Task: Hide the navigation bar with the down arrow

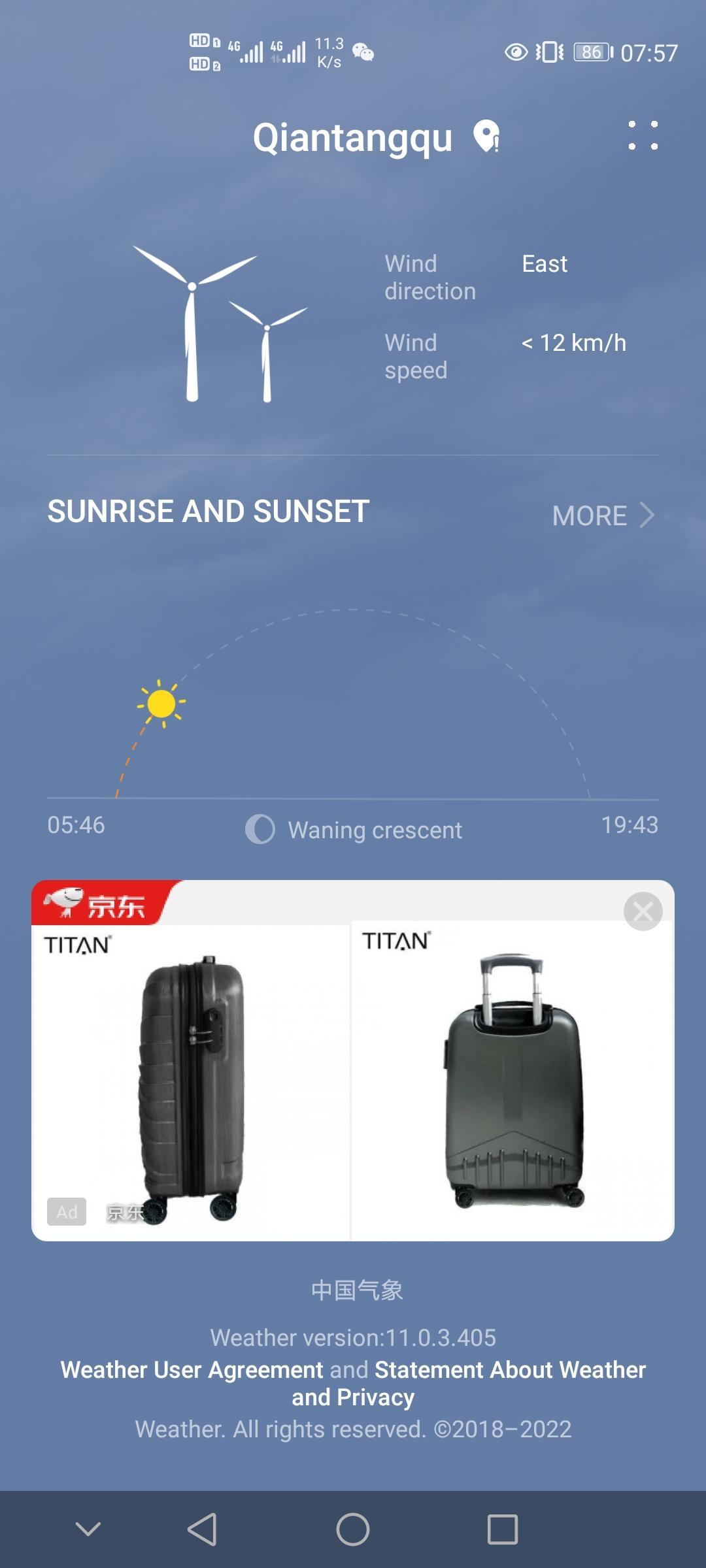Action: 88,1529
